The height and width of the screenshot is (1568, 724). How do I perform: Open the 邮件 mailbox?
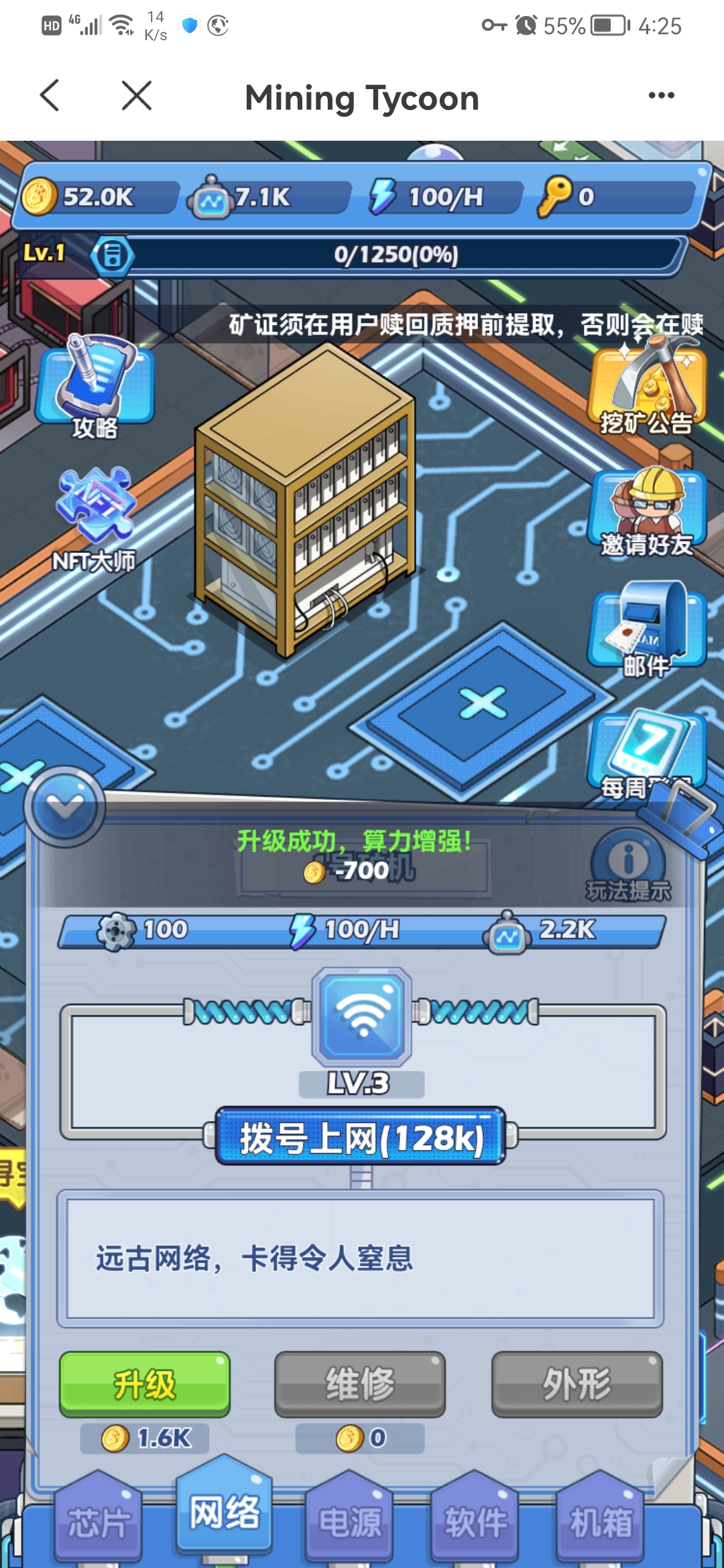tap(647, 630)
